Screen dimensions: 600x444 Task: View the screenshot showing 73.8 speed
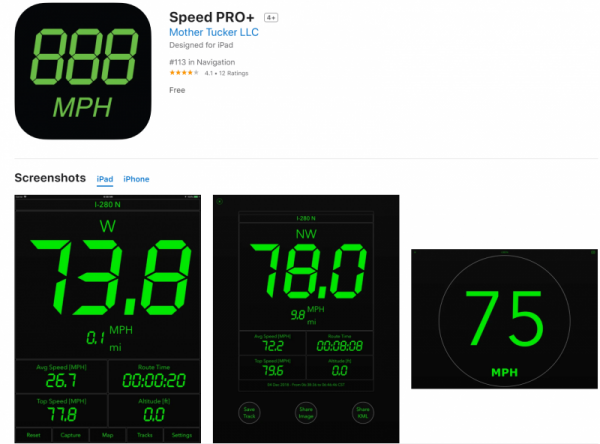107,318
